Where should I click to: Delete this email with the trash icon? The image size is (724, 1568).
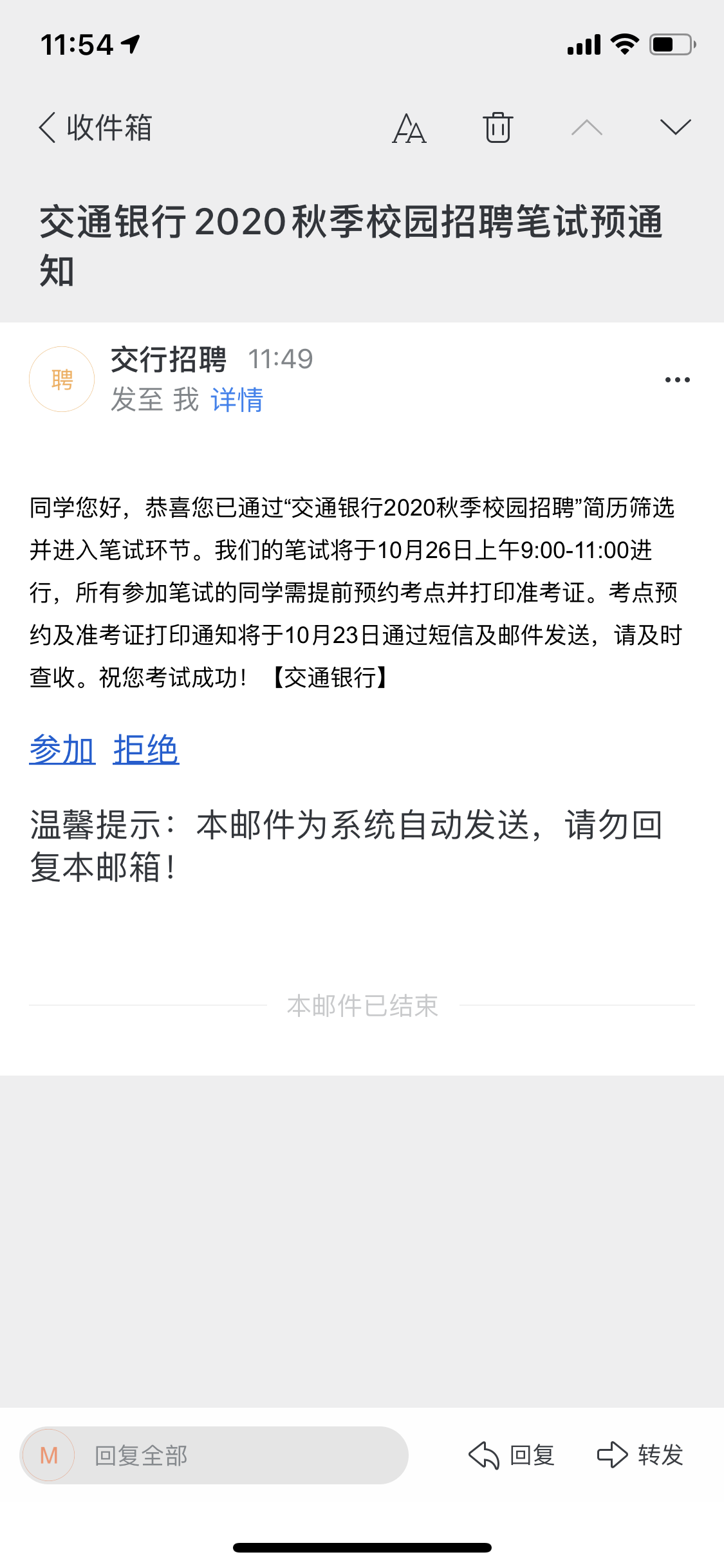(497, 127)
